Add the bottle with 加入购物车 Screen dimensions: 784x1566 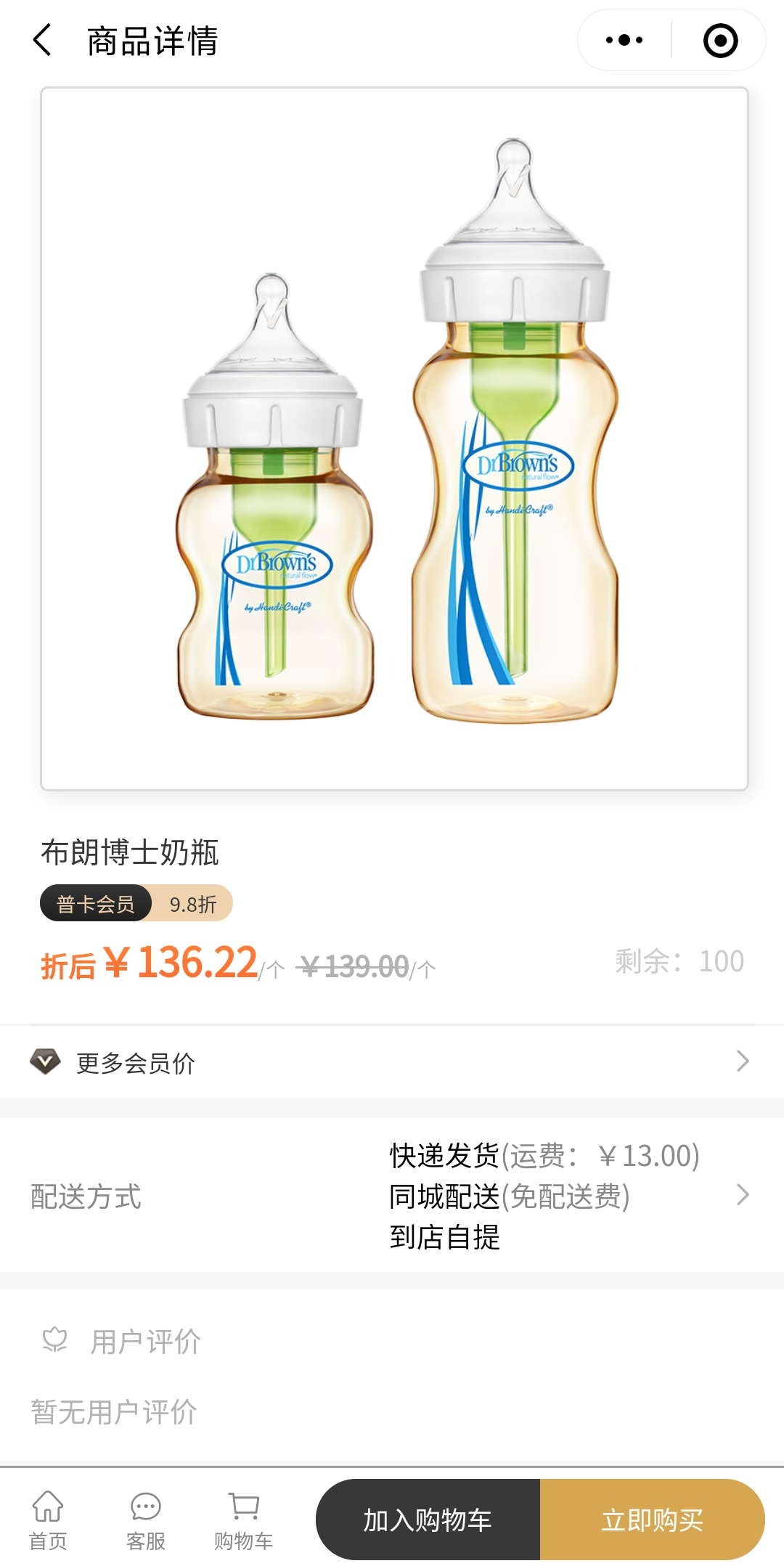[x=428, y=1520]
